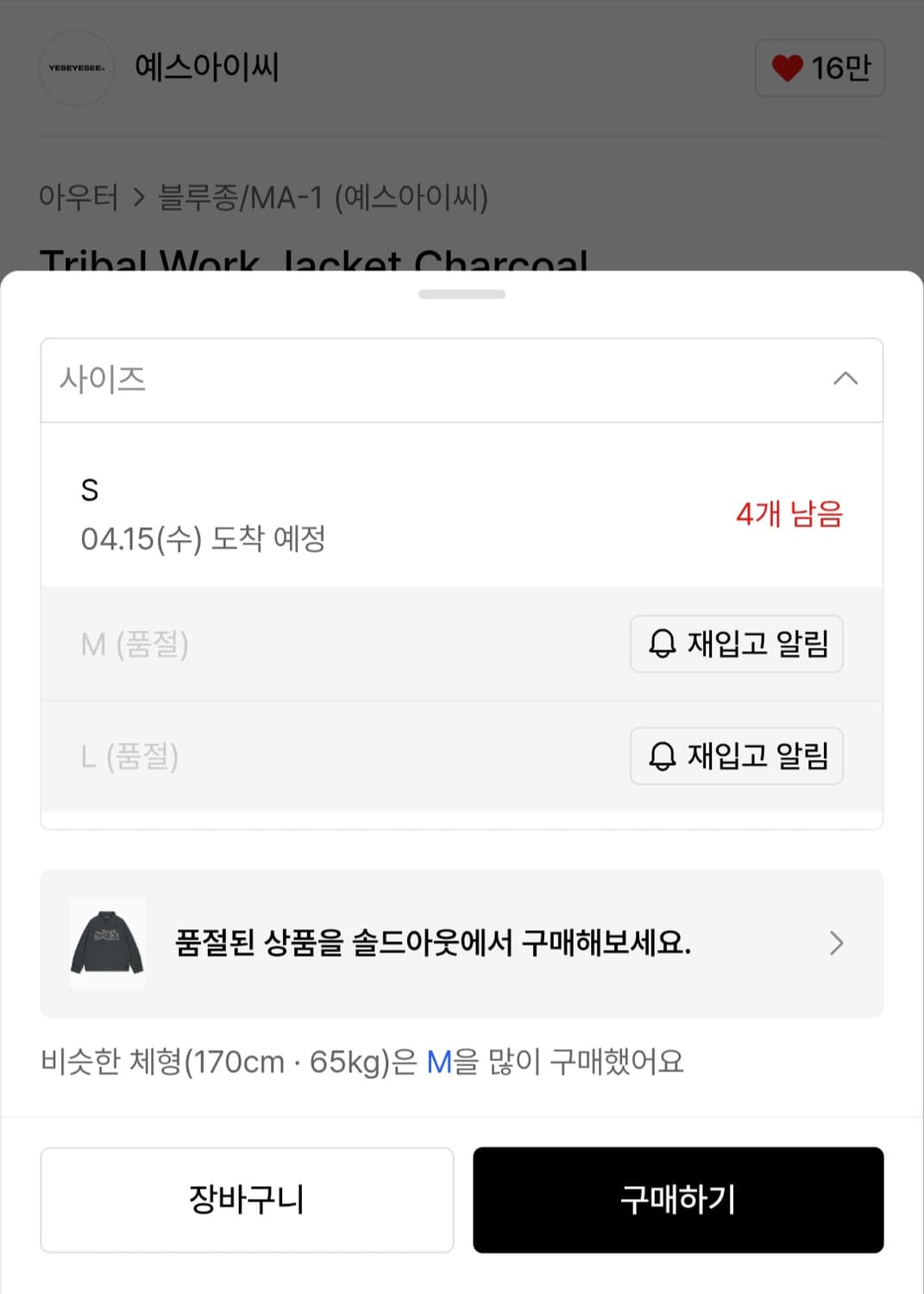Click the bell icon next to M restock alert

[663, 644]
